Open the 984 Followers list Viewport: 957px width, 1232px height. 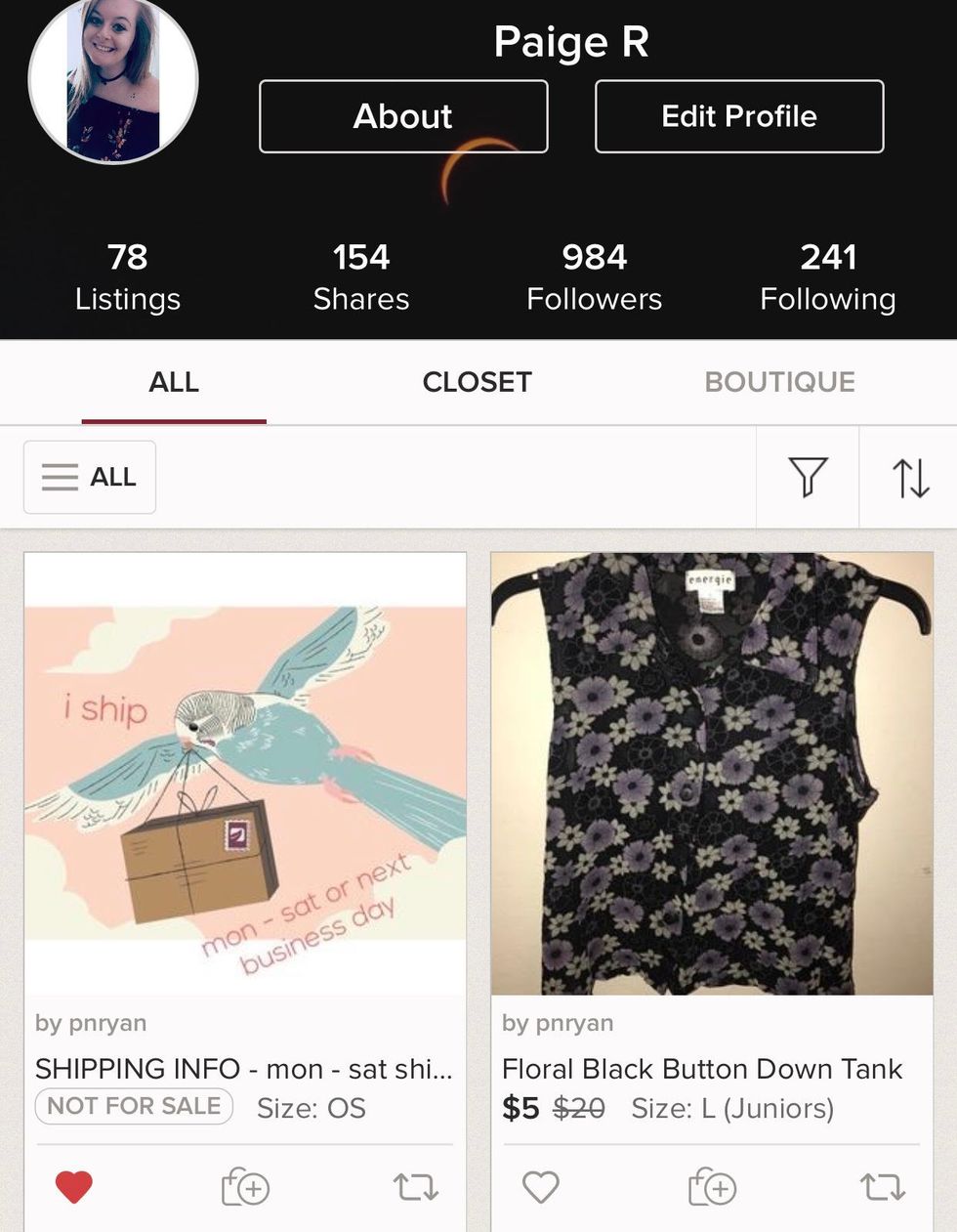(x=594, y=276)
